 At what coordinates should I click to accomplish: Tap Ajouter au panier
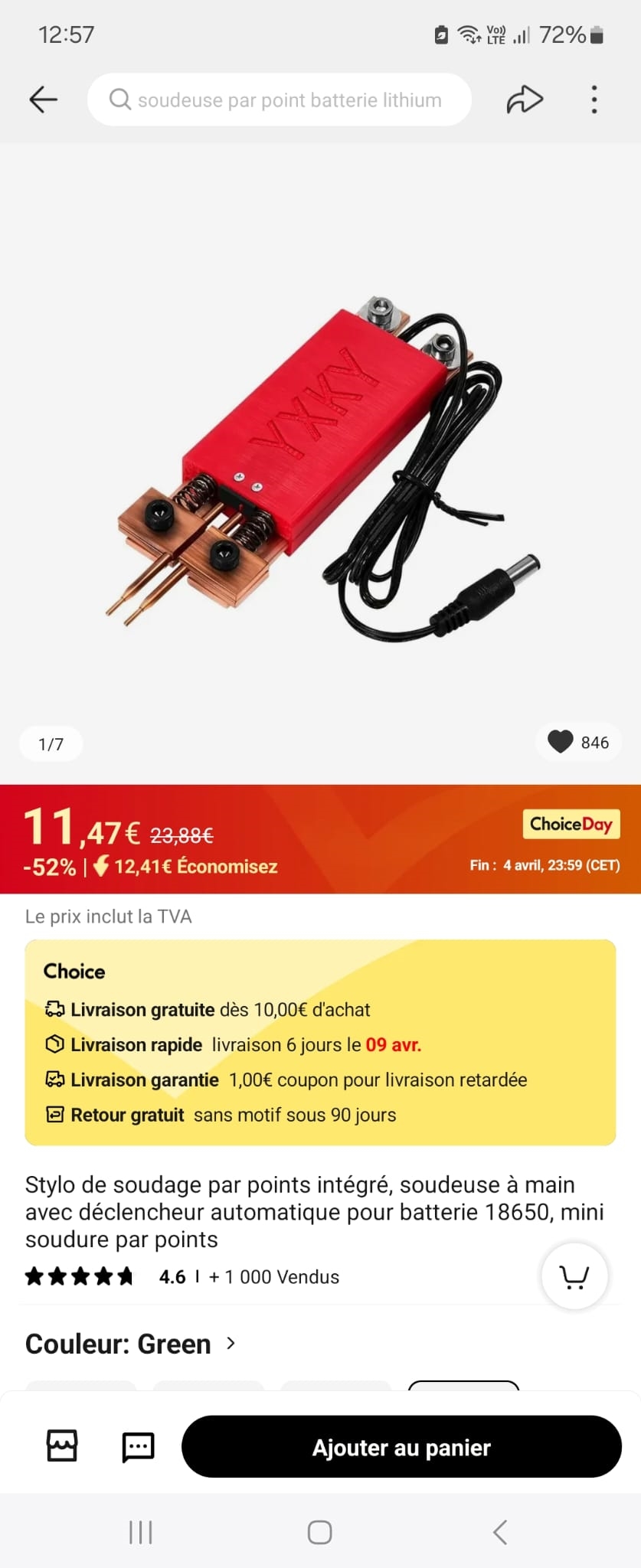point(401,1446)
